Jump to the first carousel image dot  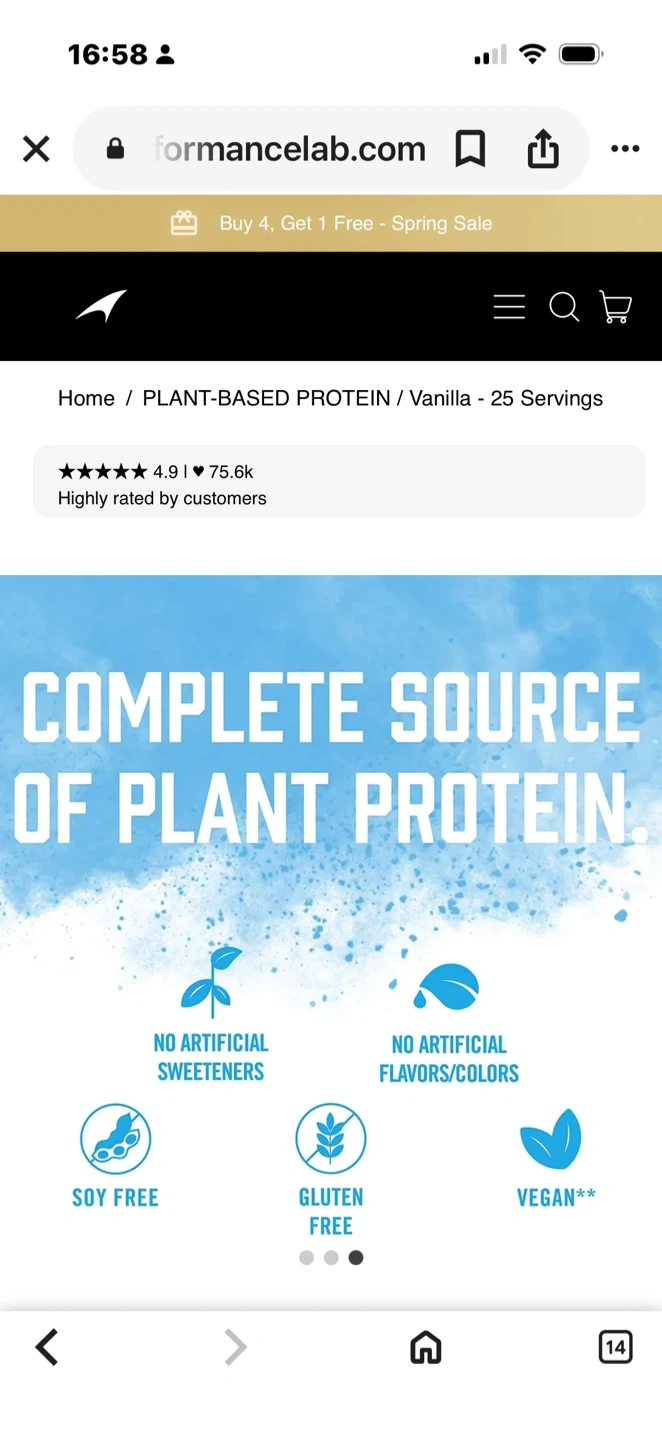307,1258
